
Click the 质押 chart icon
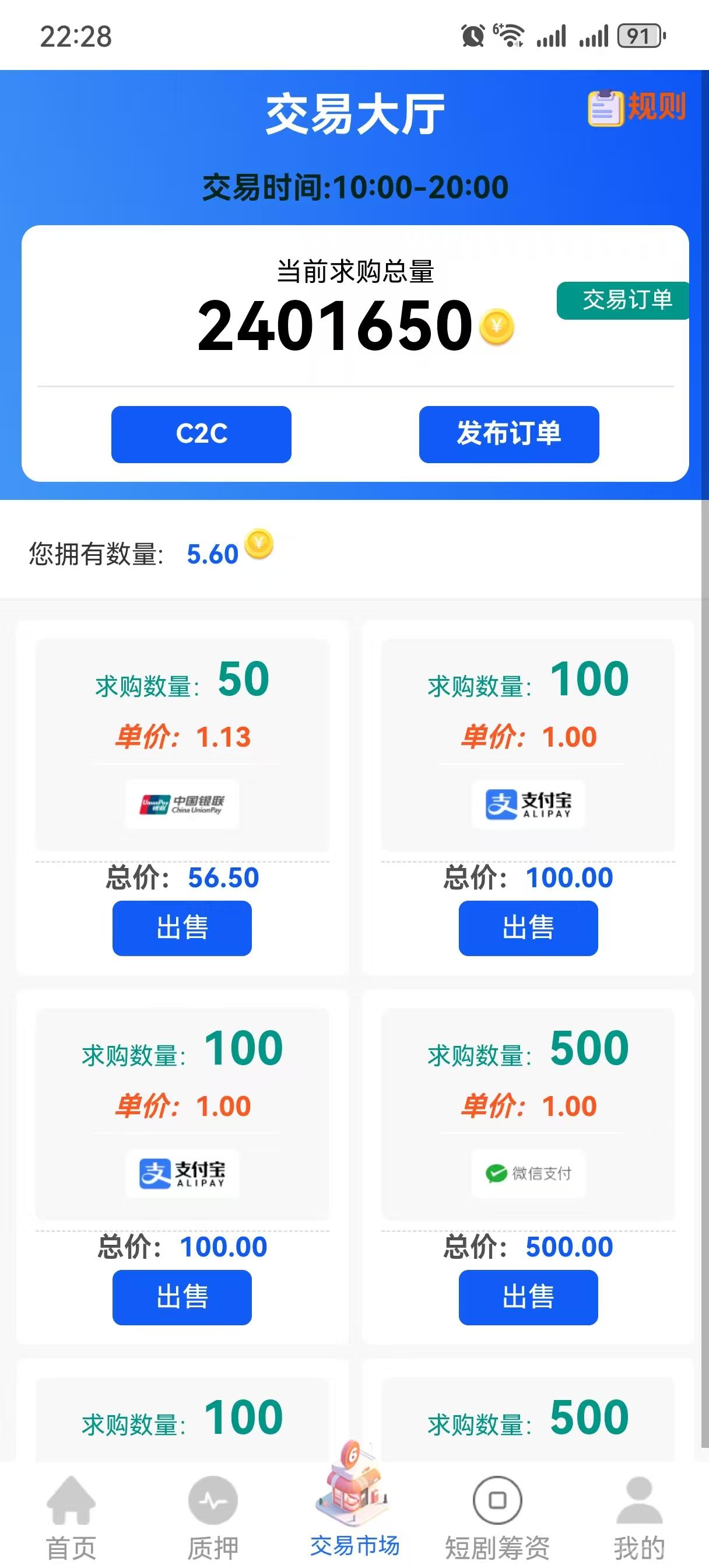pyautogui.click(x=212, y=1501)
